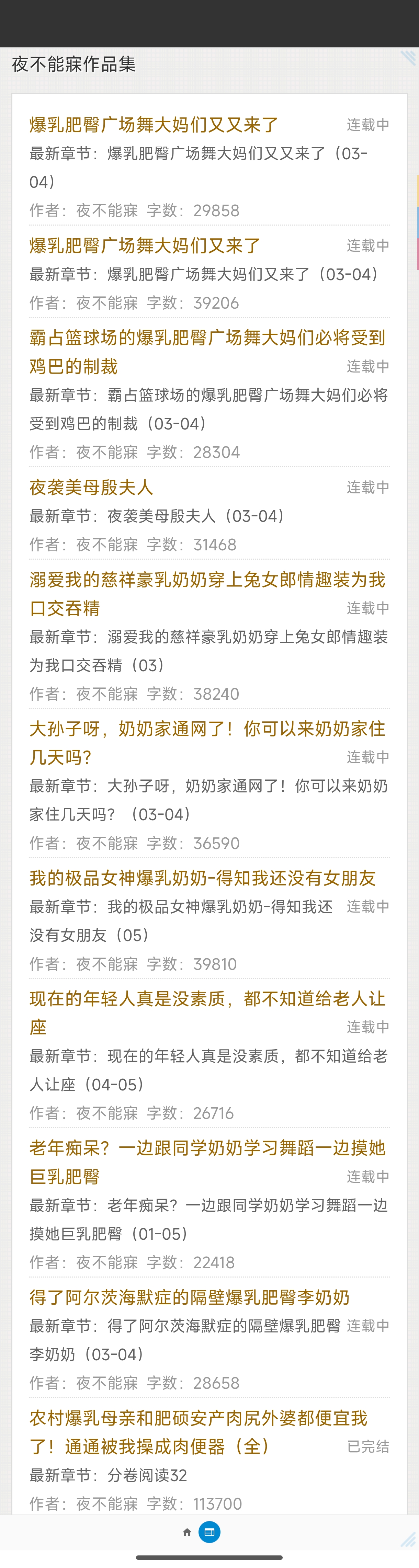Screen dimensions: 419x1568
Task: Open the title 现在的年轻人真是没素质
Action: point(207,1013)
